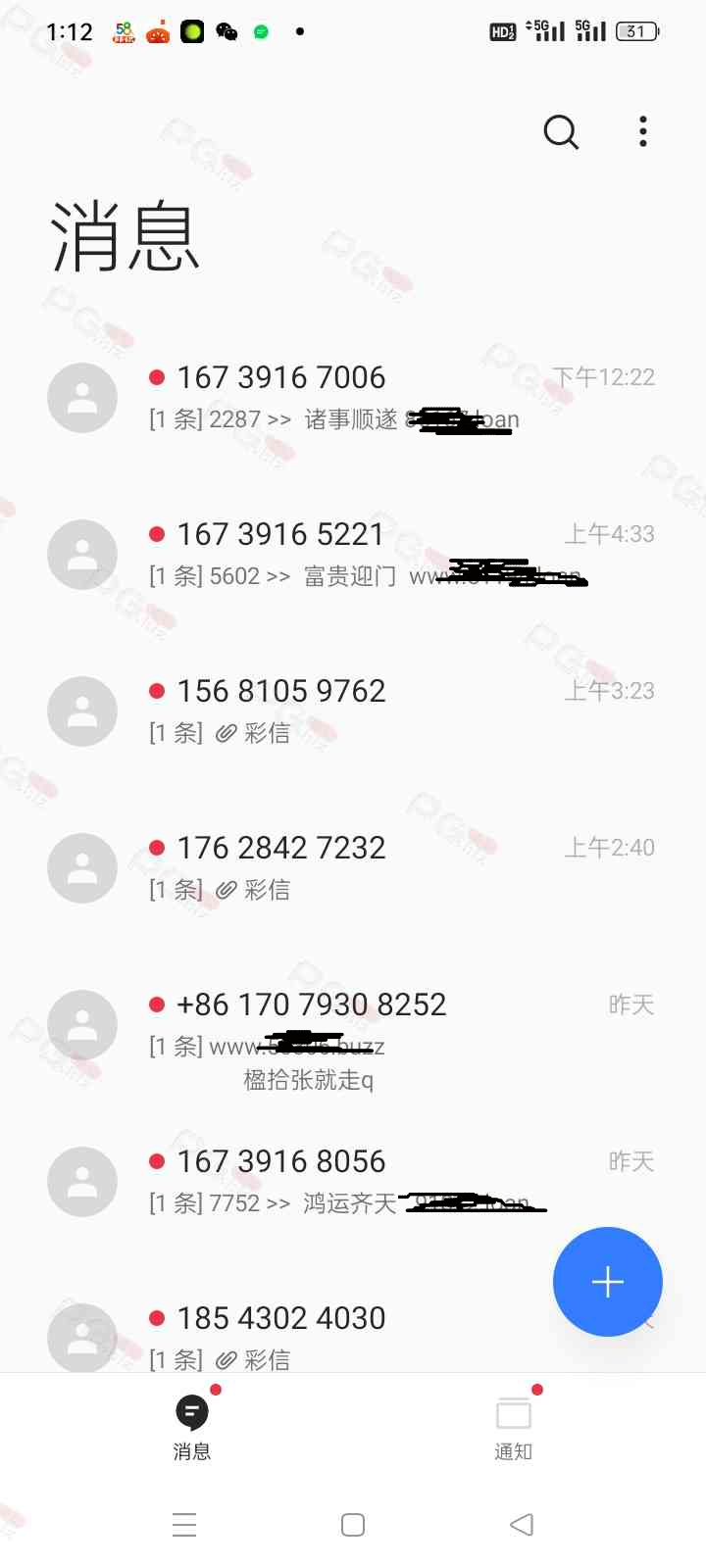Tap the system home button
This screenshot has height=1568, width=706.
[x=353, y=1524]
